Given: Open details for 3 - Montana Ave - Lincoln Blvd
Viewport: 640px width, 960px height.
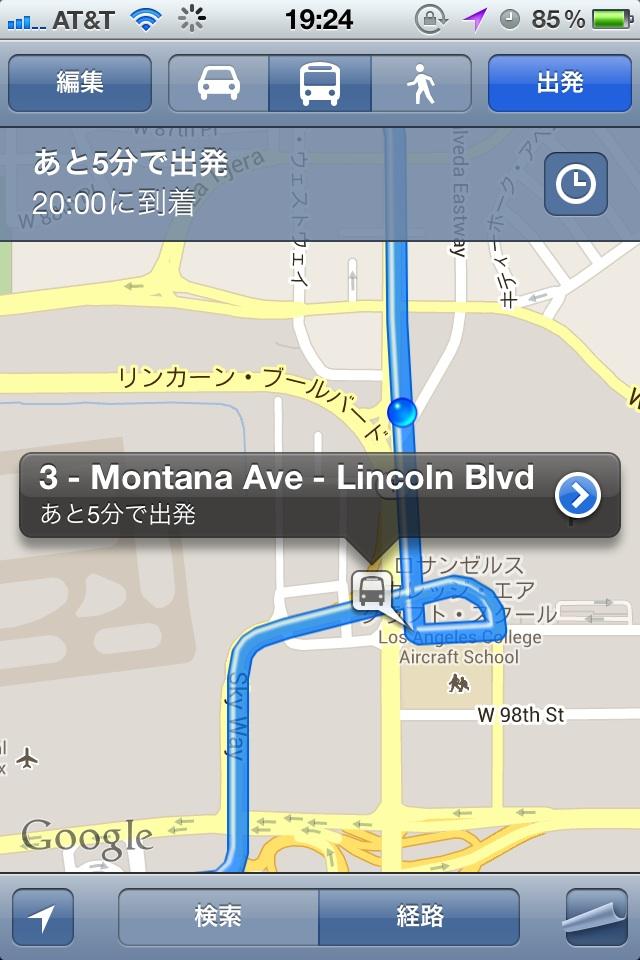Looking at the screenshot, I should pos(578,495).
